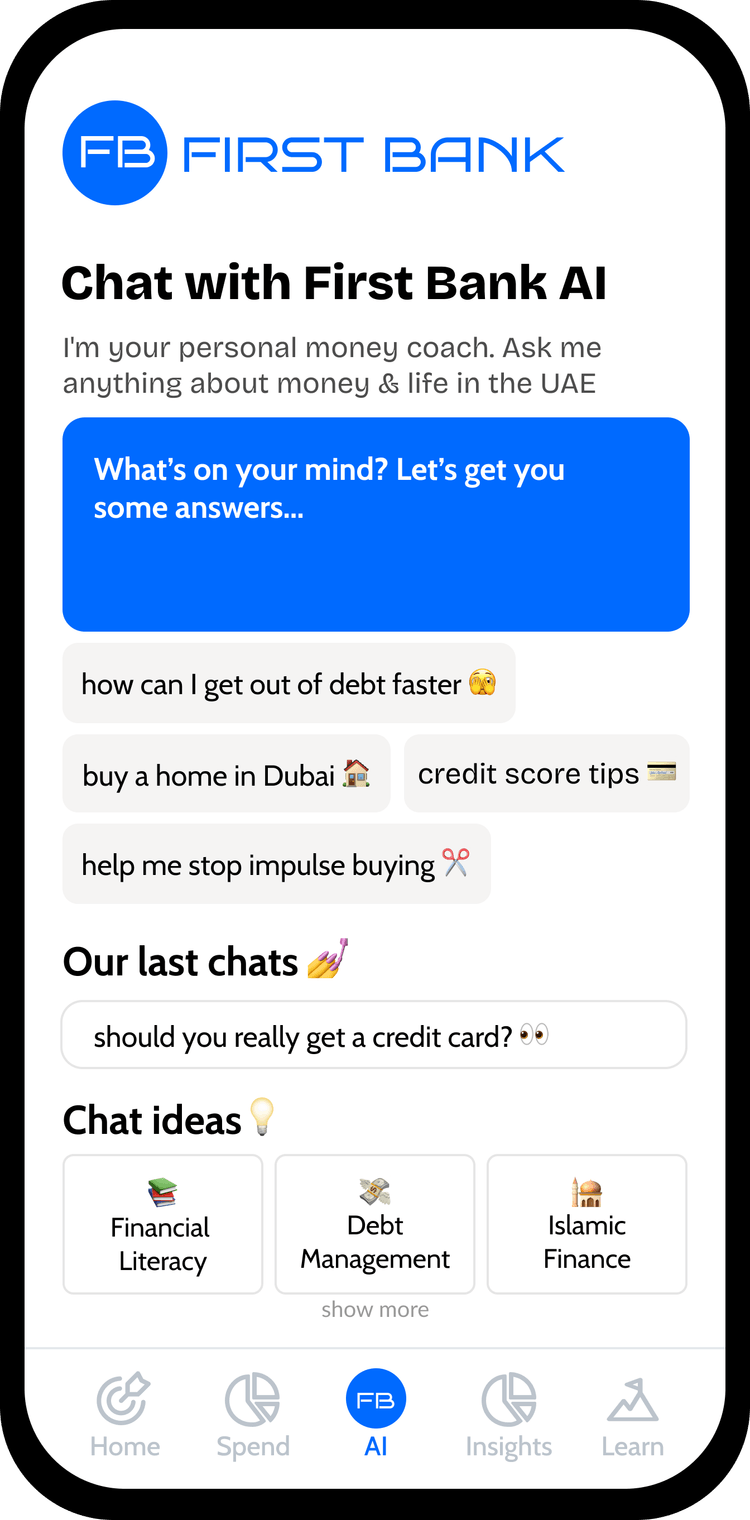Viewport: 750px width, 1520px height.
Task: Open the Learn tab
Action: [632, 1416]
